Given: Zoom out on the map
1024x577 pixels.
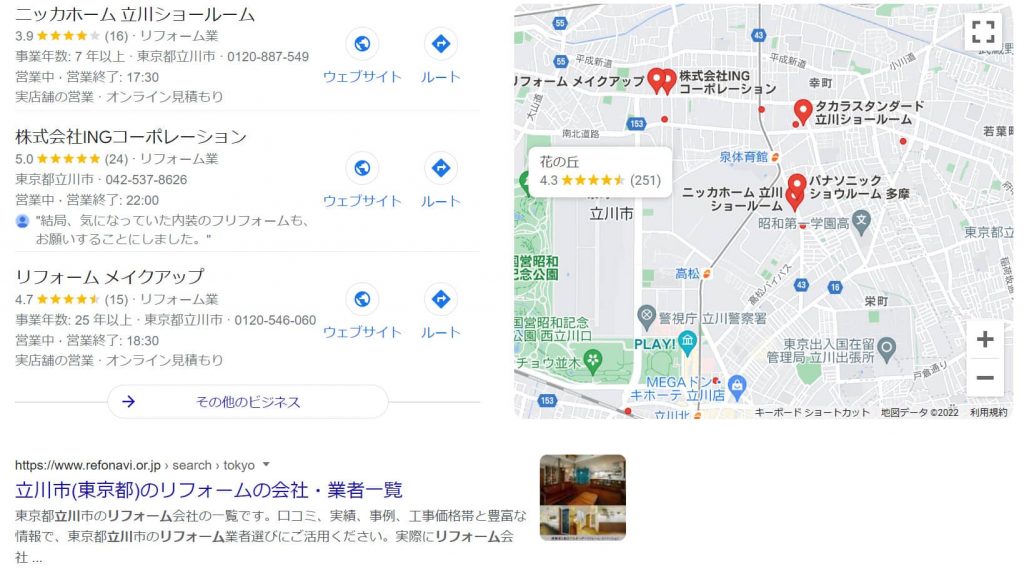Looking at the screenshot, I should tap(985, 378).
